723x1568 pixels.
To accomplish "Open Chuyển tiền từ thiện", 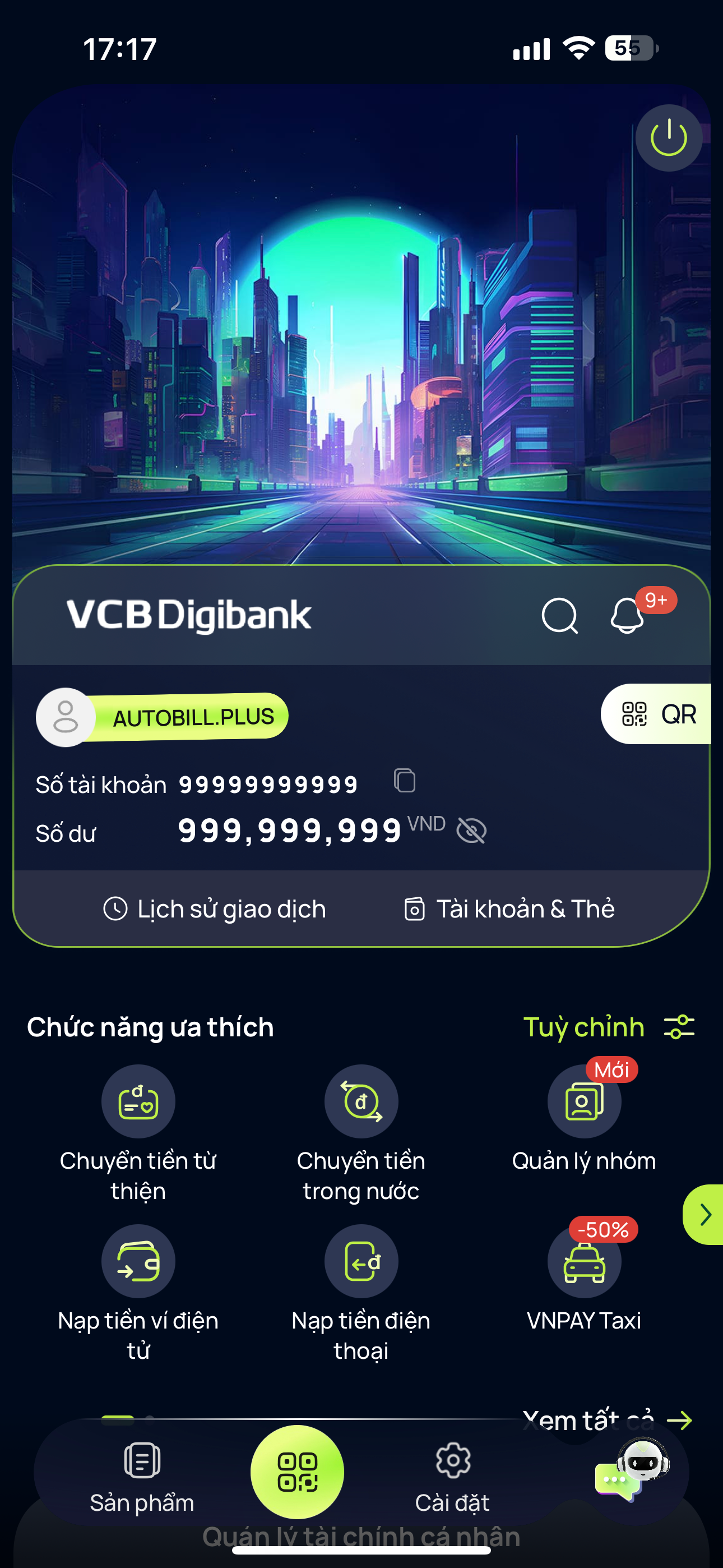I will point(138,1102).
